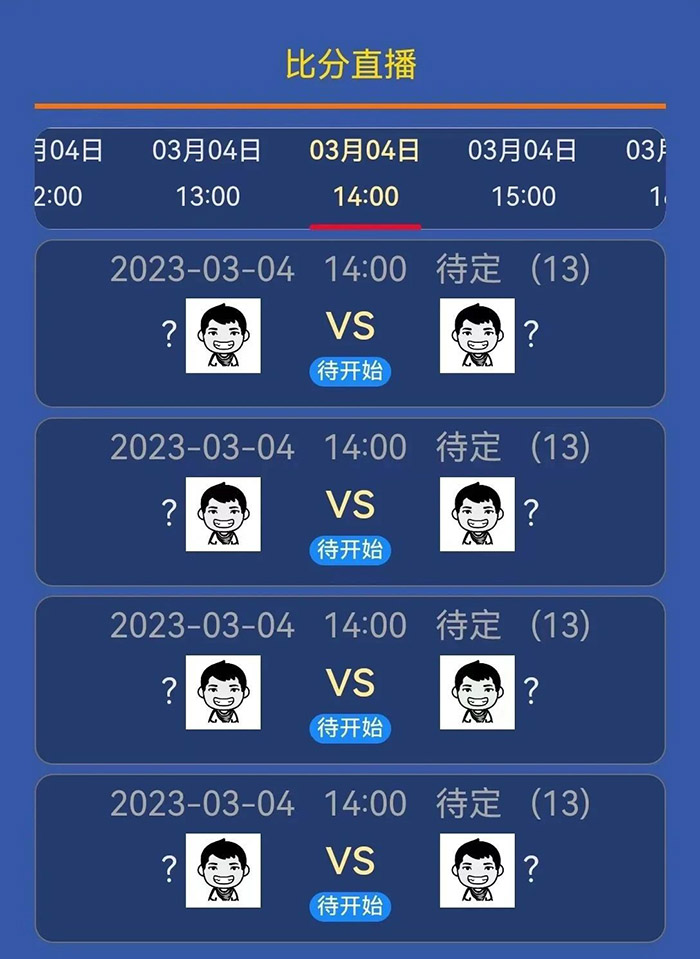Switch to the 15:00 time slot tab
Image resolution: width=700 pixels, height=959 pixels.
(523, 174)
